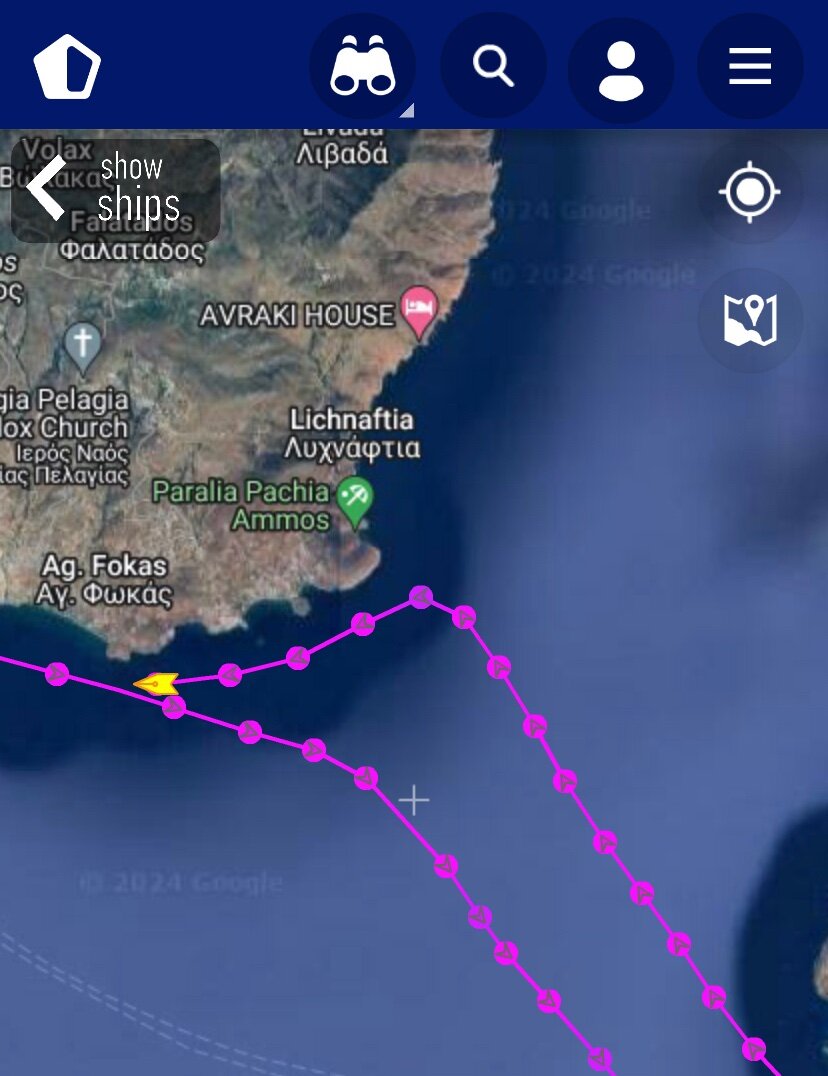Open the search tool
828x1076 pixels.
[x=493, y=67]
